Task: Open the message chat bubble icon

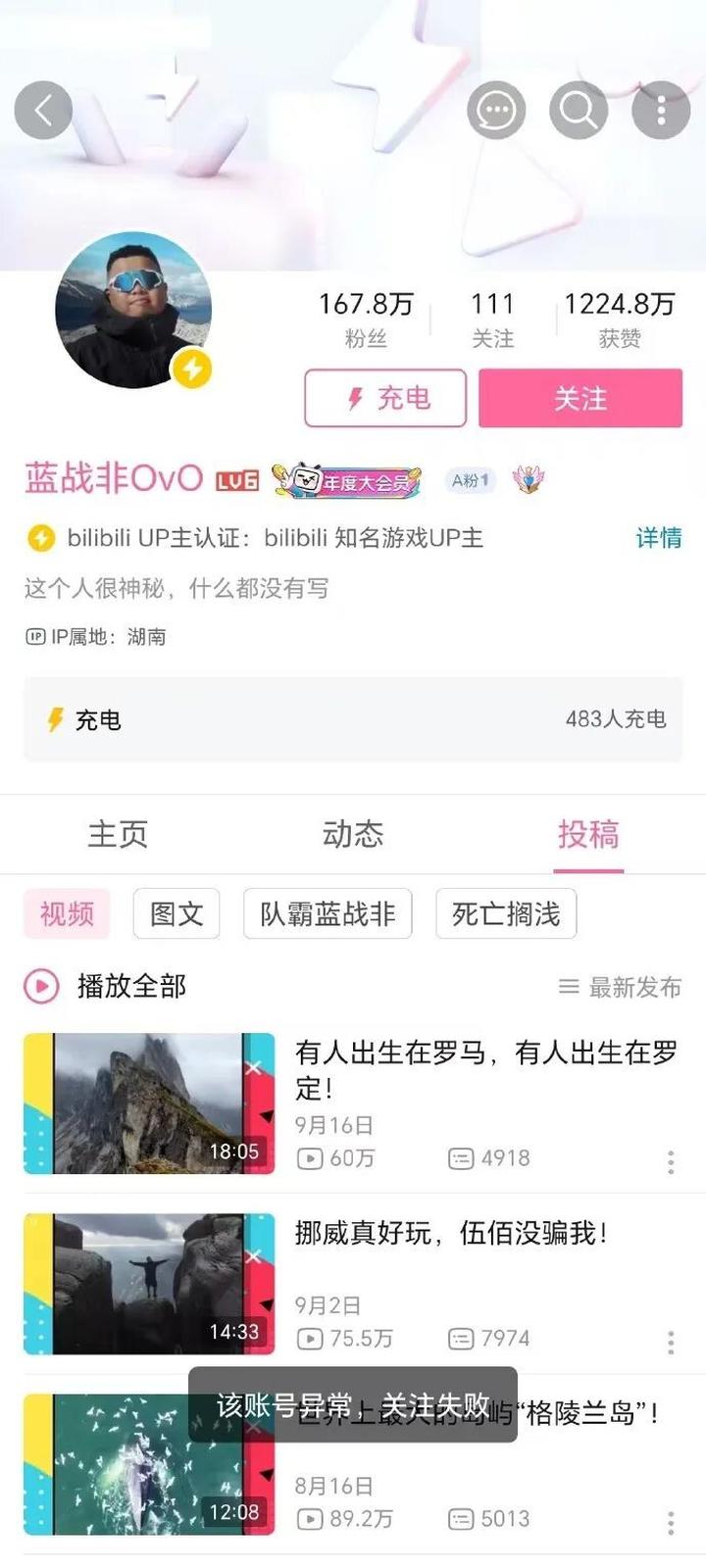Action: pyautogui.click(x=496, y=110)
